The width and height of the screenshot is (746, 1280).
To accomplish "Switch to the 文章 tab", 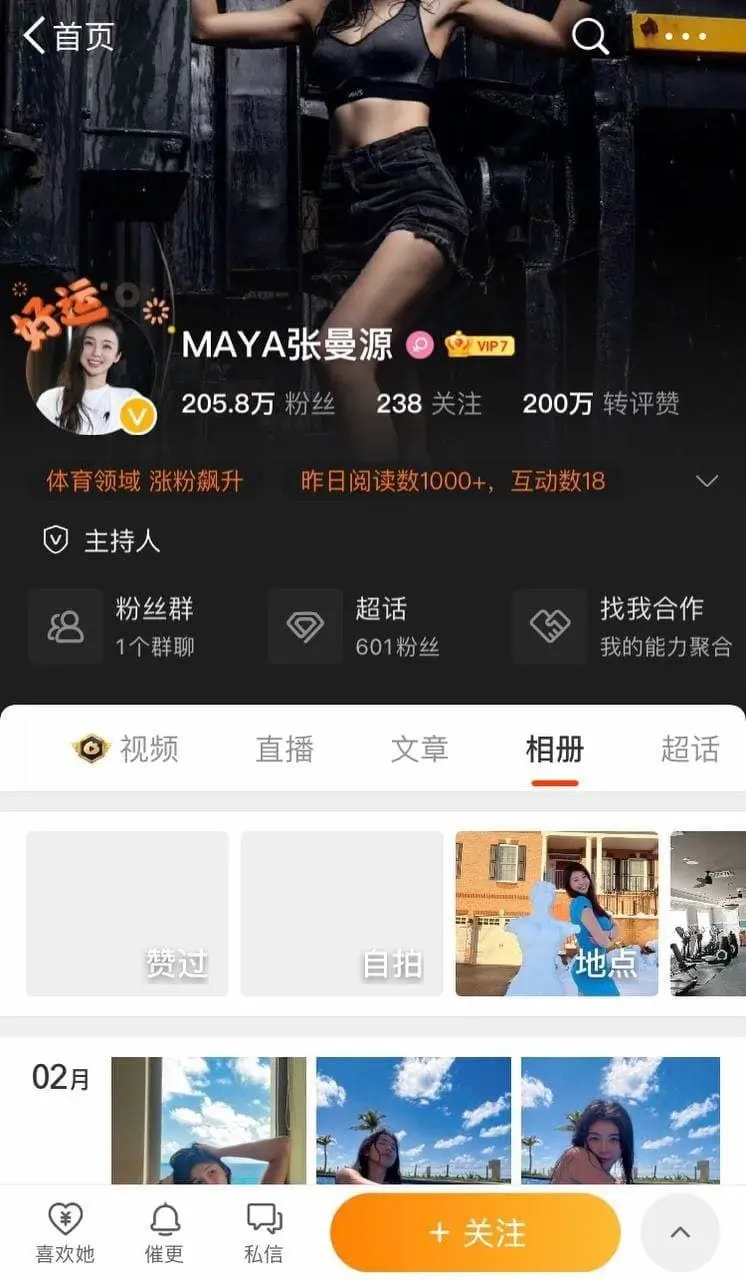I will [x=419, y=749].
